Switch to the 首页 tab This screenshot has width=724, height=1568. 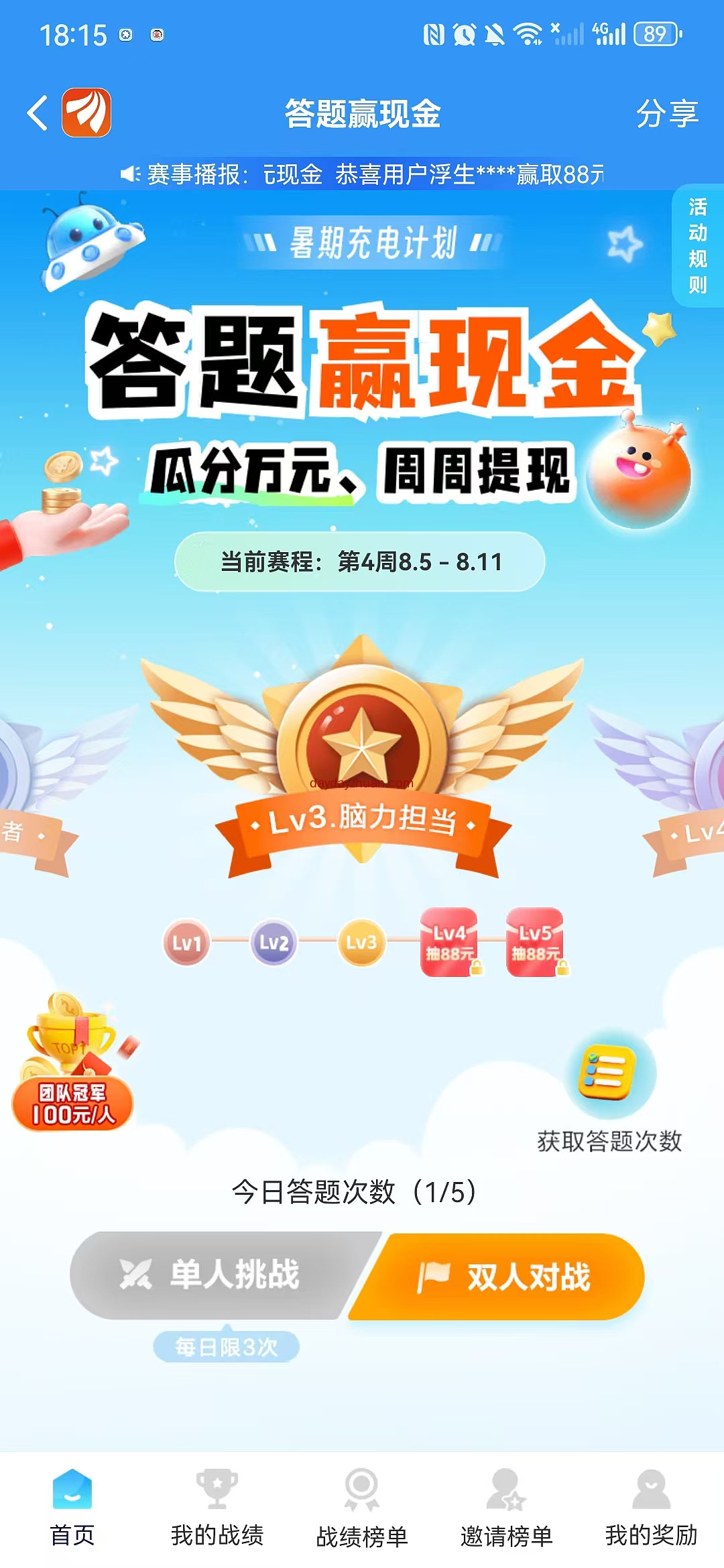(72, 1508)
